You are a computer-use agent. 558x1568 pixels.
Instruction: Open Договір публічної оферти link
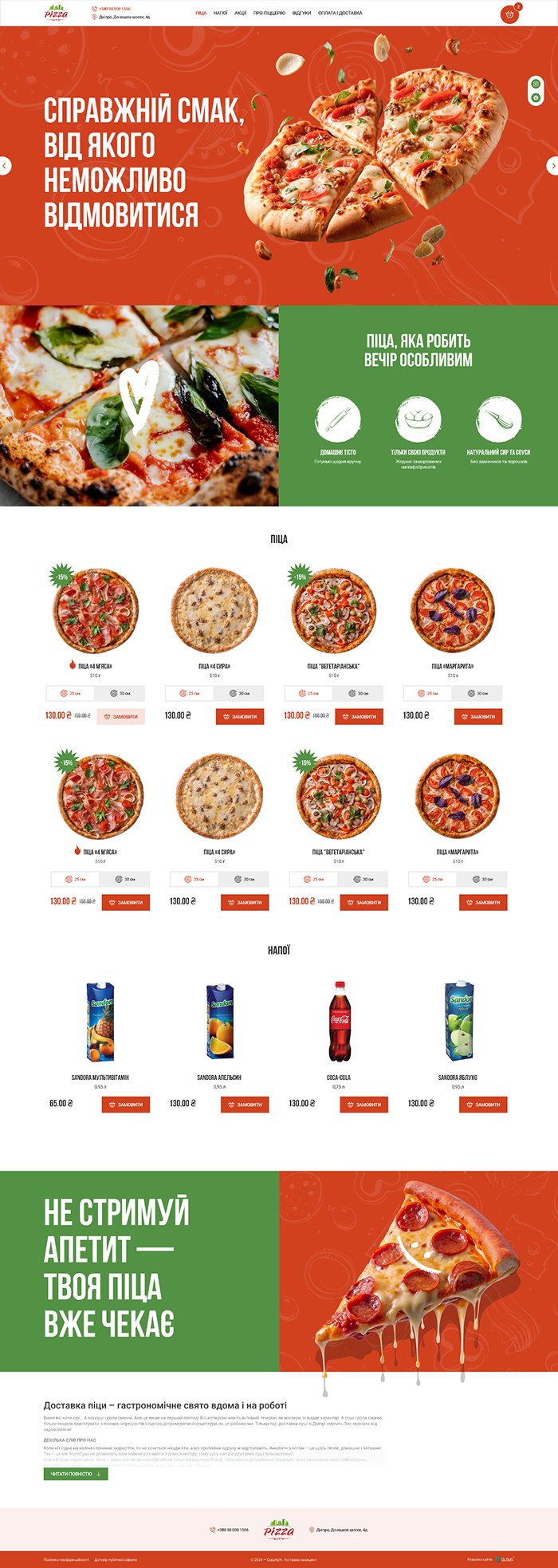coord(116,1559)
